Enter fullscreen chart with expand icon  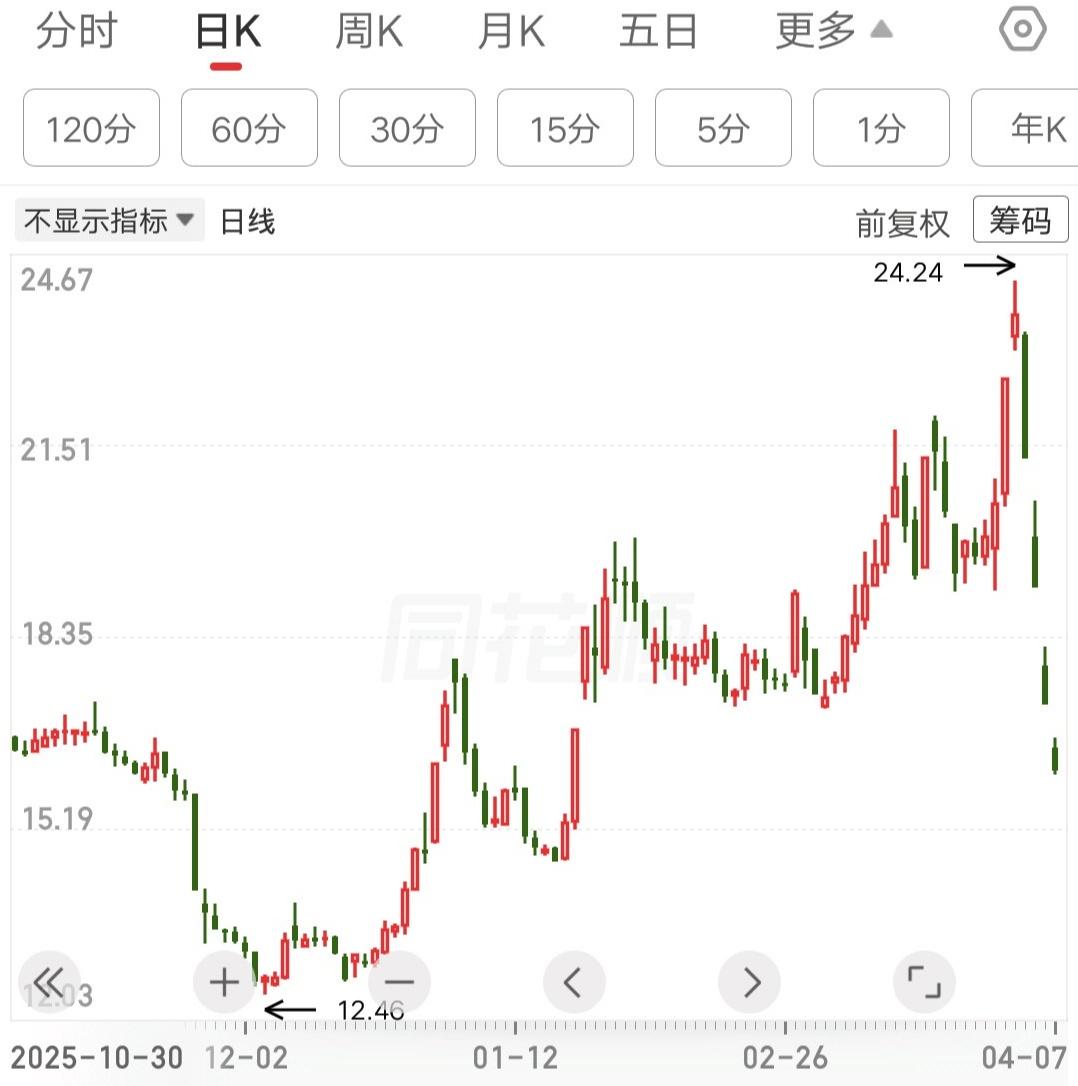[925, 982]
